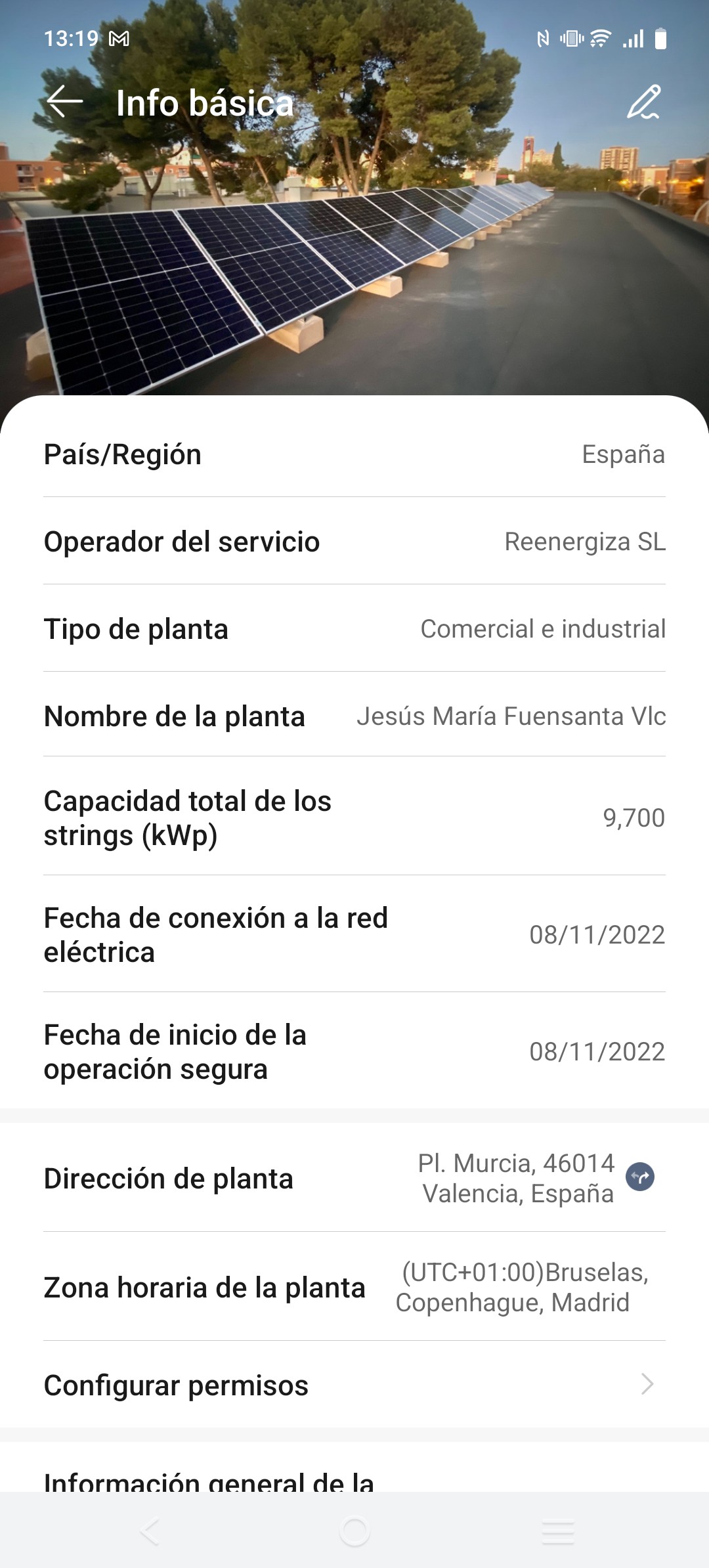Edit the plant's basic info
Image resolution: width=709 pixels, height=1568 pixels.
coord(643,102)
